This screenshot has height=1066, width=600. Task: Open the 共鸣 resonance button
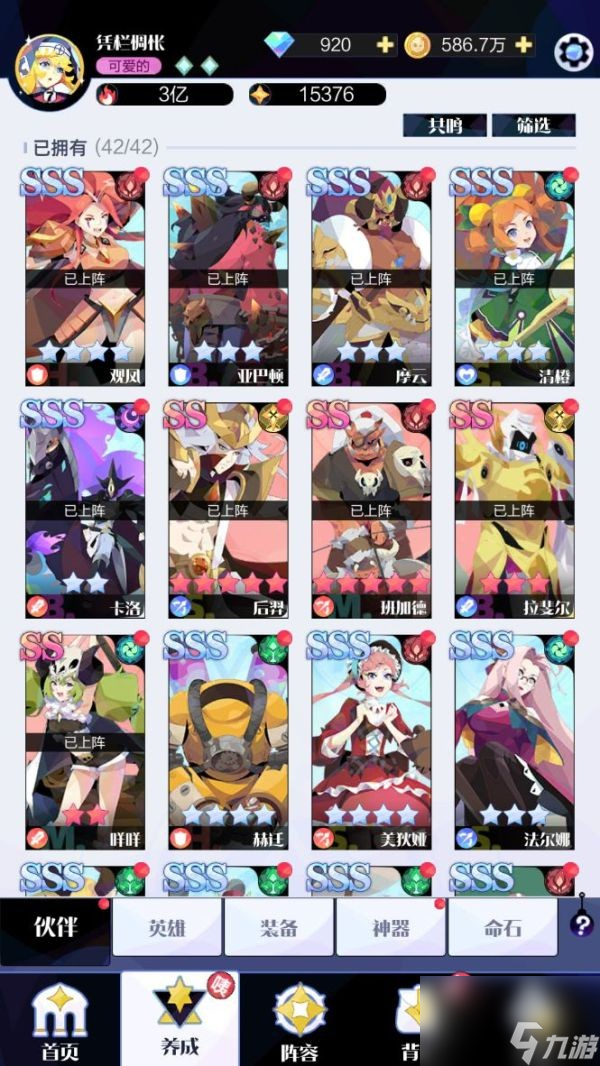coord(444,125)
